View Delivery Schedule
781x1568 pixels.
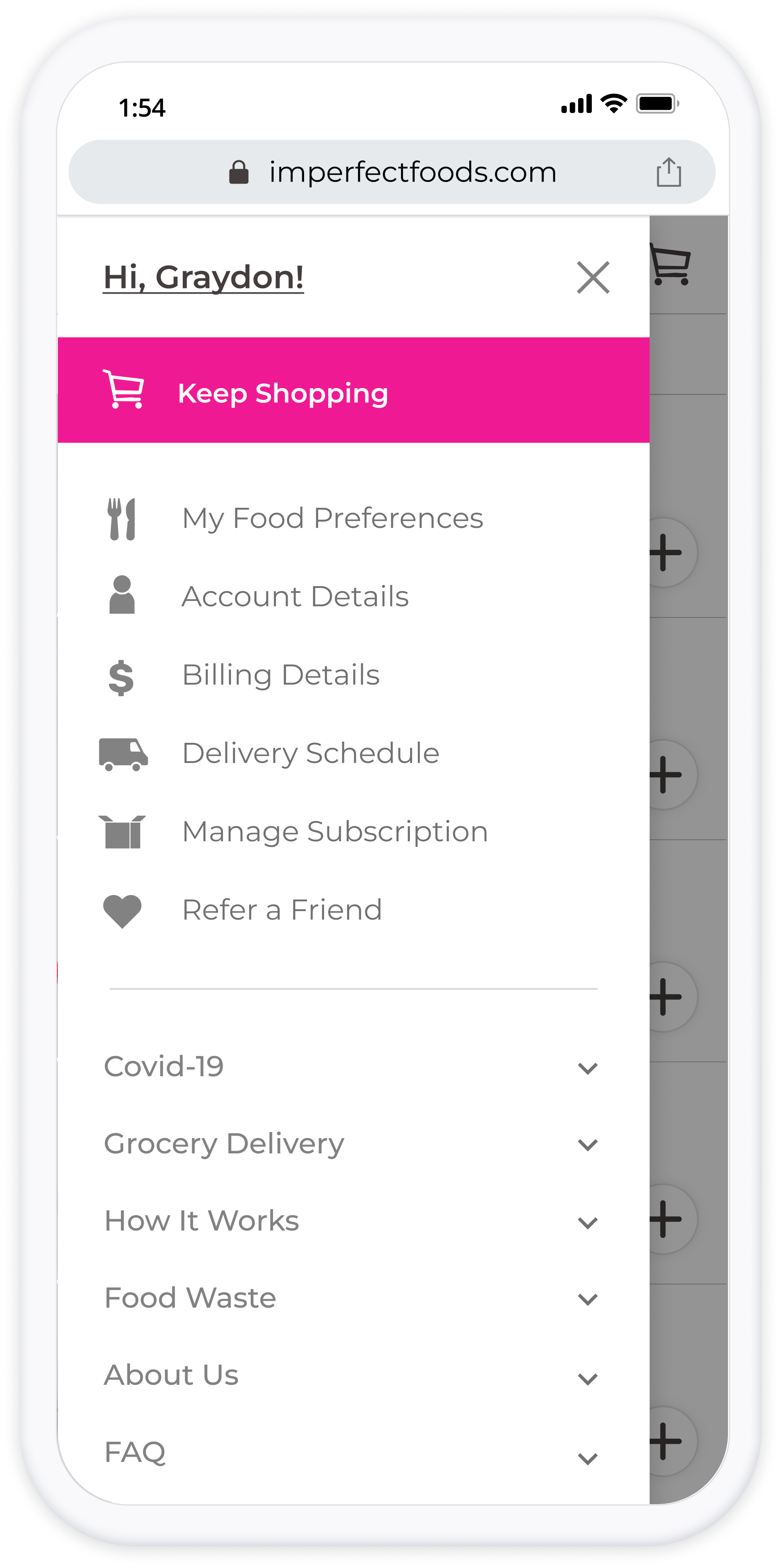point(311,754)
